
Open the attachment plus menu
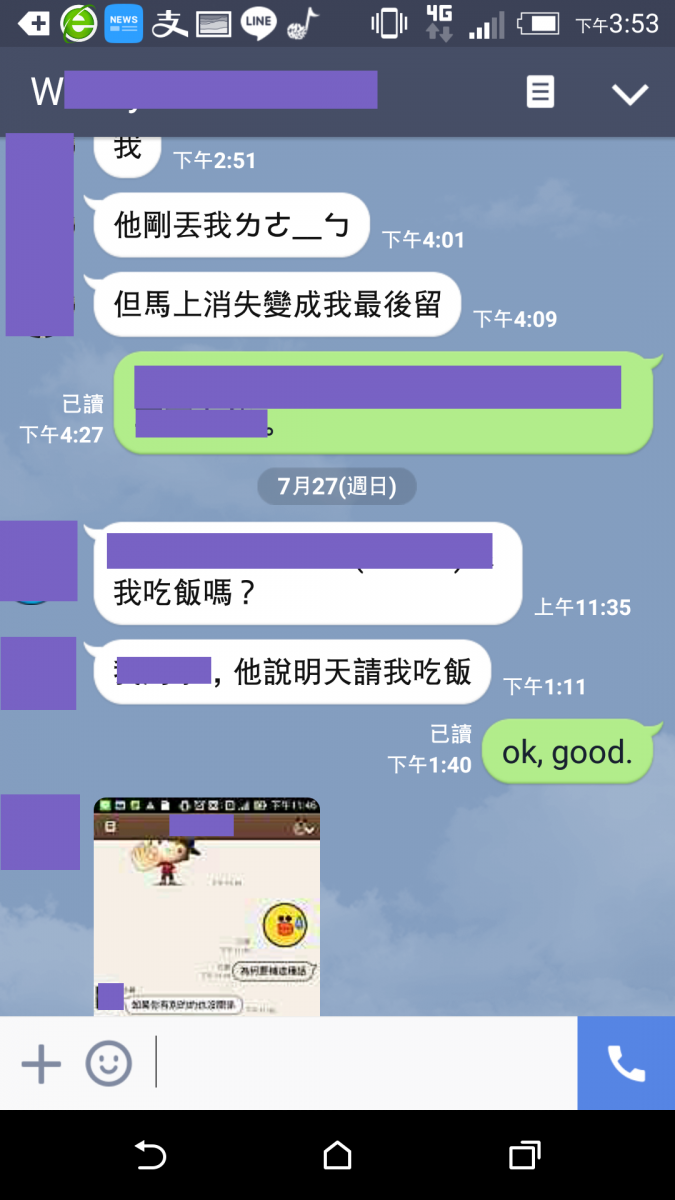pos(41,1064)
